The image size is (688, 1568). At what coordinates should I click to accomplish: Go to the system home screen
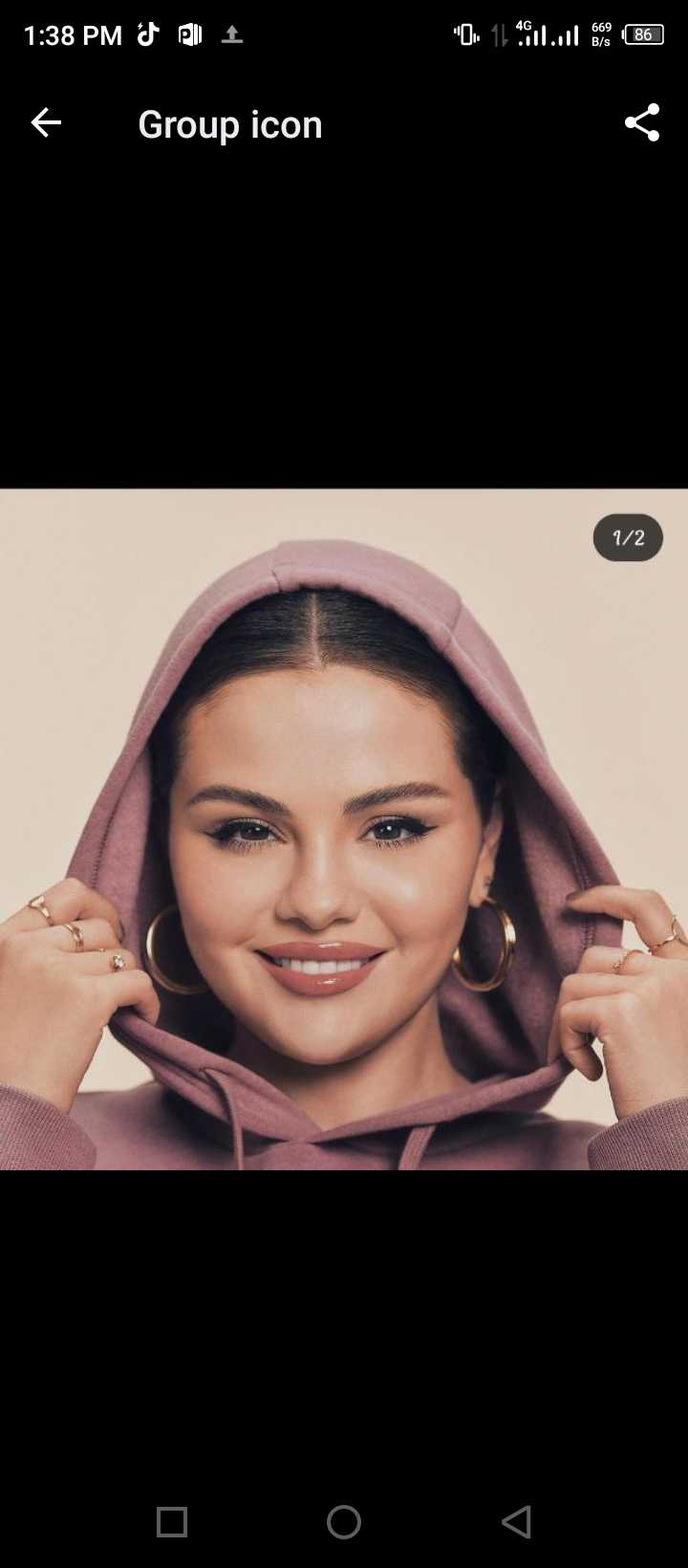click(344, 1521)
